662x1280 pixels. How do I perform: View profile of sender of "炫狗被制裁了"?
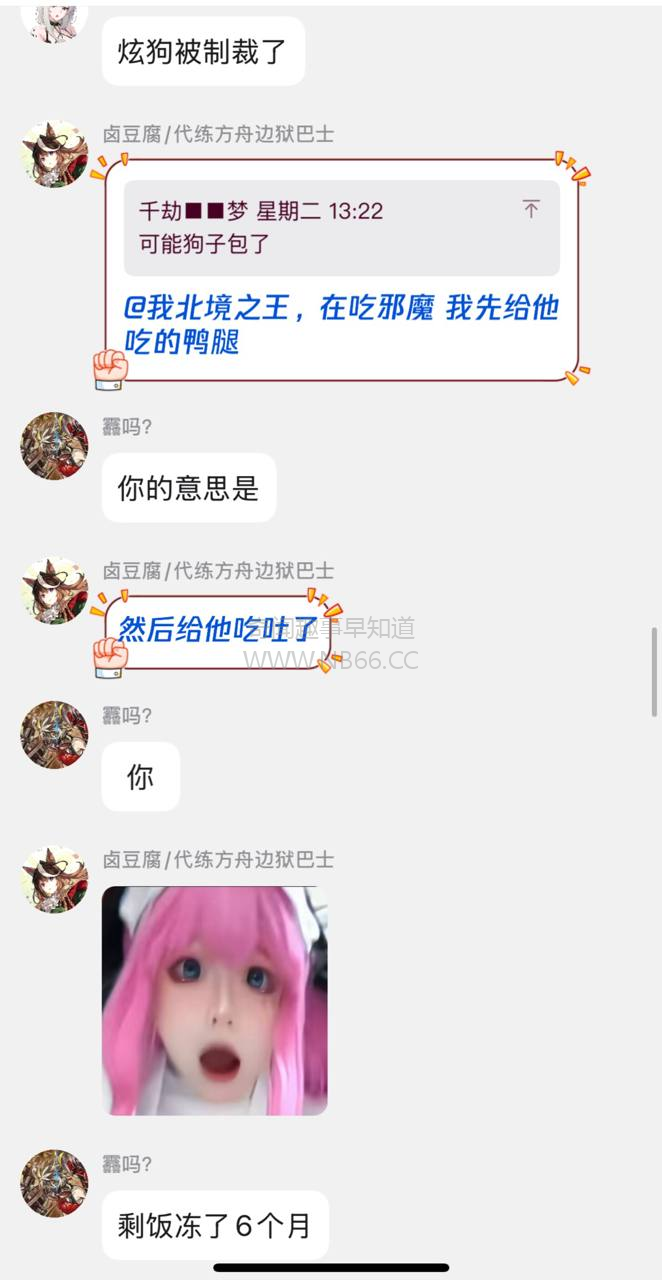pyautogui.click(x=54, y=20)
